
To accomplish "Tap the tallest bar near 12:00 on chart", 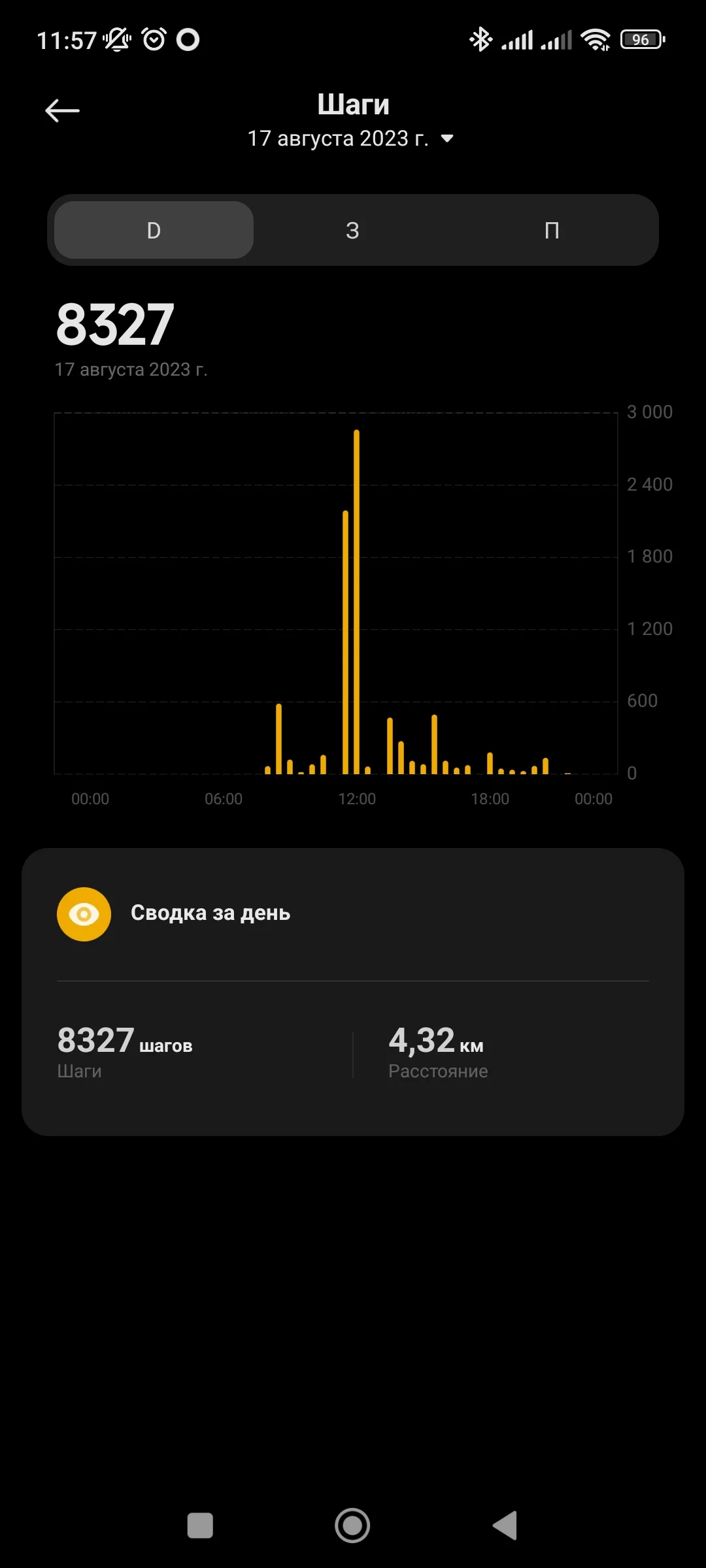I will click(x=356, y=588).
